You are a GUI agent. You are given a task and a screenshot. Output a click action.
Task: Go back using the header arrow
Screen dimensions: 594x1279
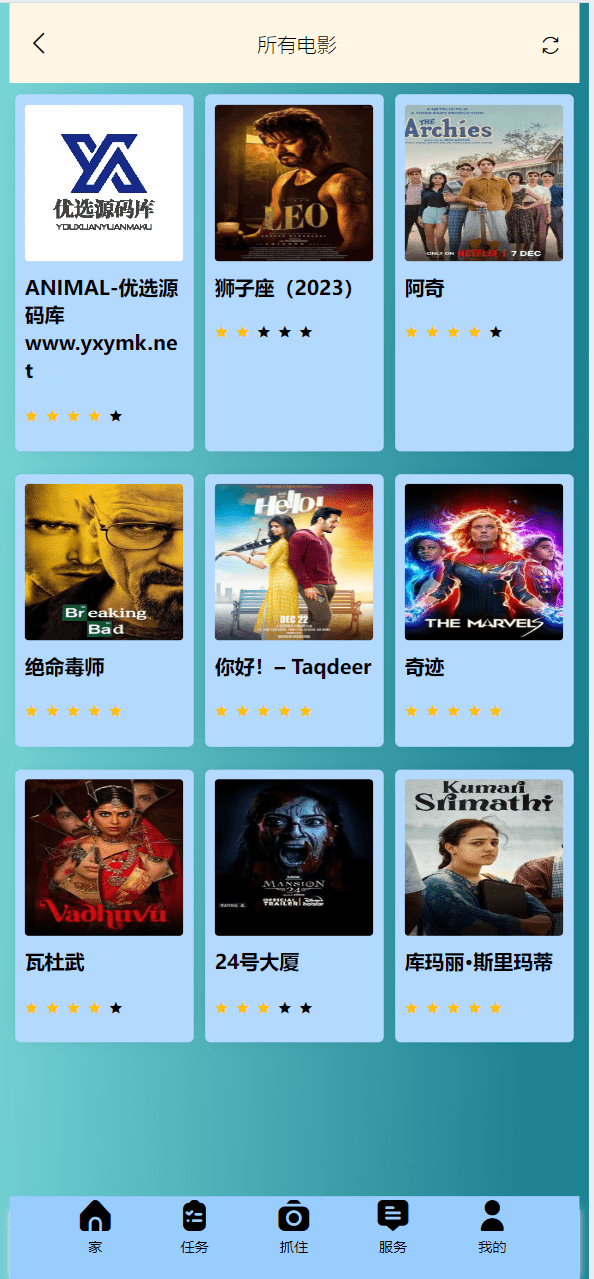39,43
